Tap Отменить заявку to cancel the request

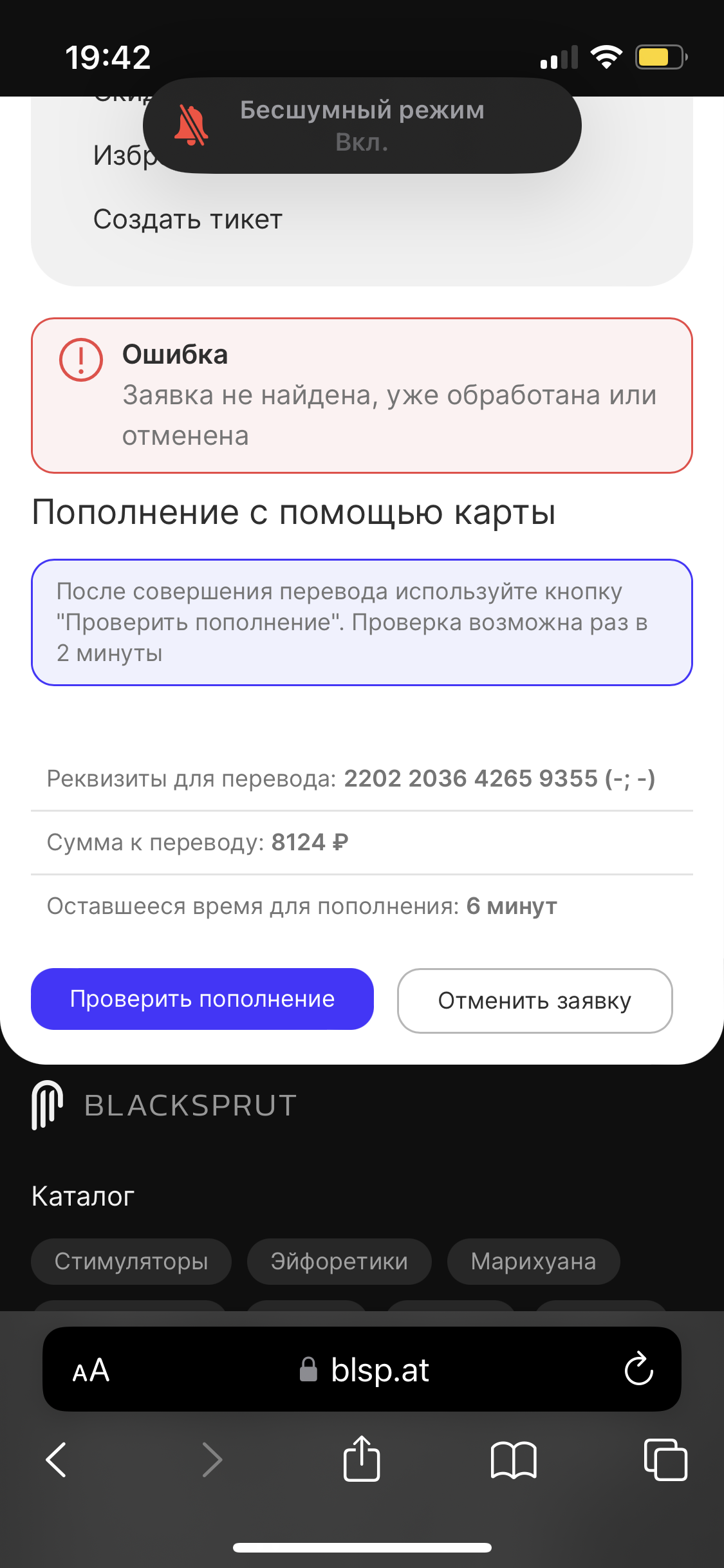tap(535, 1001)
